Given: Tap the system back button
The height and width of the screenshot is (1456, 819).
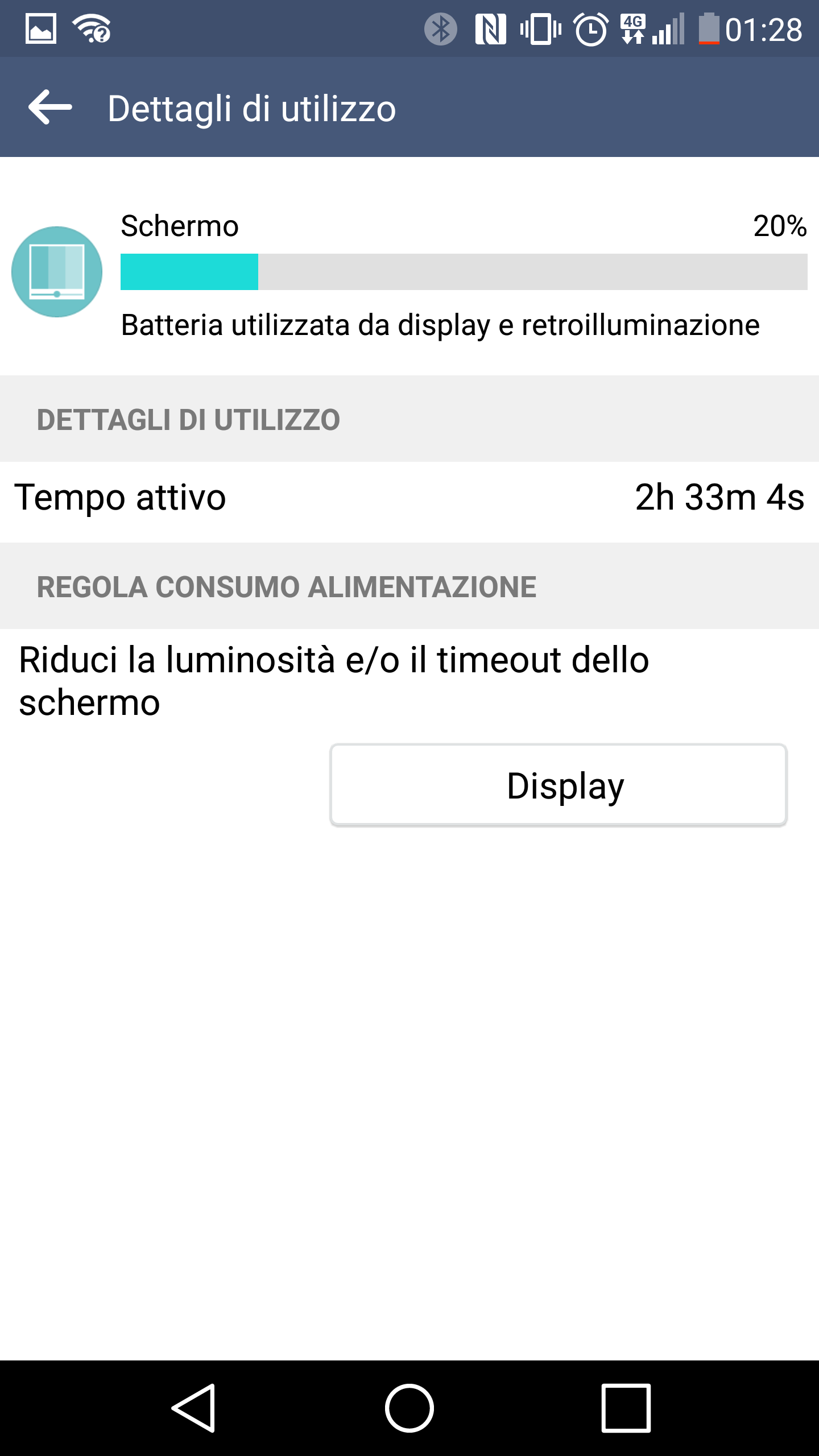Looking at the screenshot, I should [x=193, y=1408].
